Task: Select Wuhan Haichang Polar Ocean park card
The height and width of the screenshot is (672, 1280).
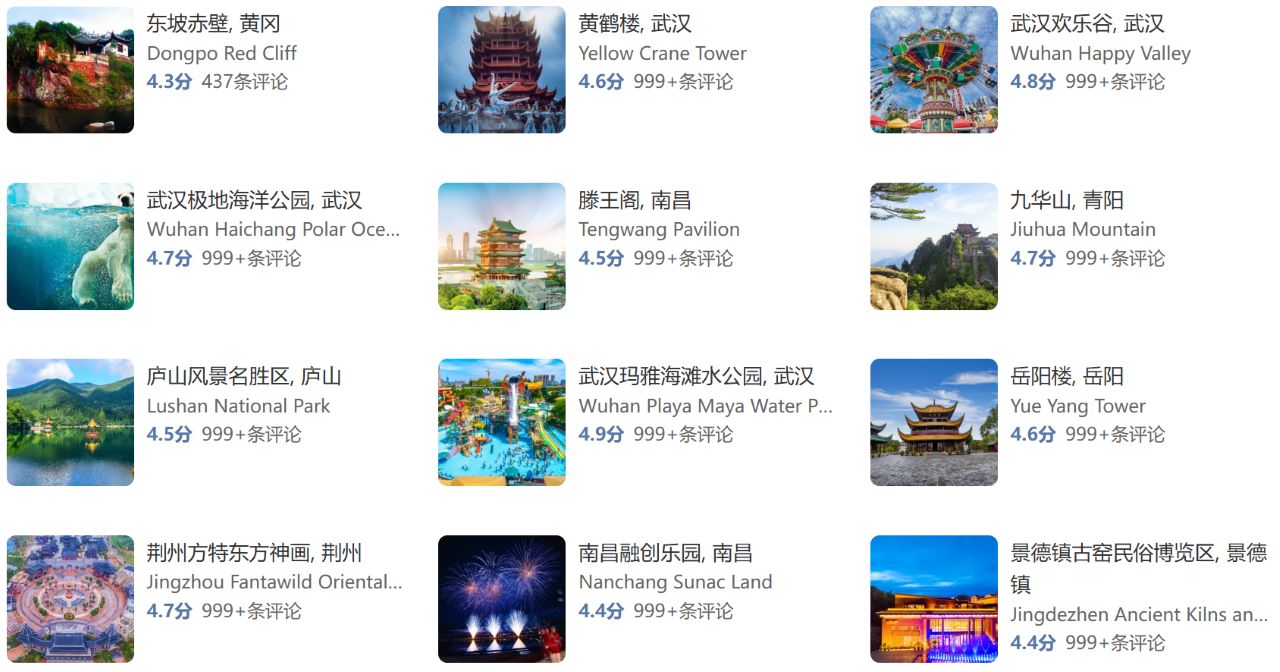Action: pyautogui.click(x=253, y=201)
